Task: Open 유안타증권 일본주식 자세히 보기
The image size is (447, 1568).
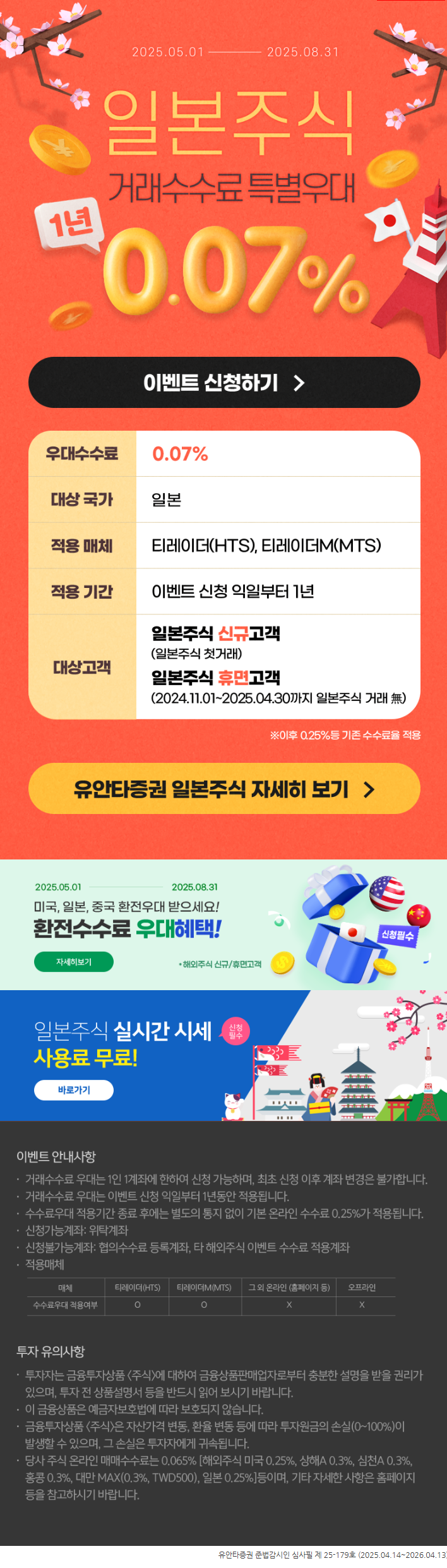Action: (x=224, y=789)
